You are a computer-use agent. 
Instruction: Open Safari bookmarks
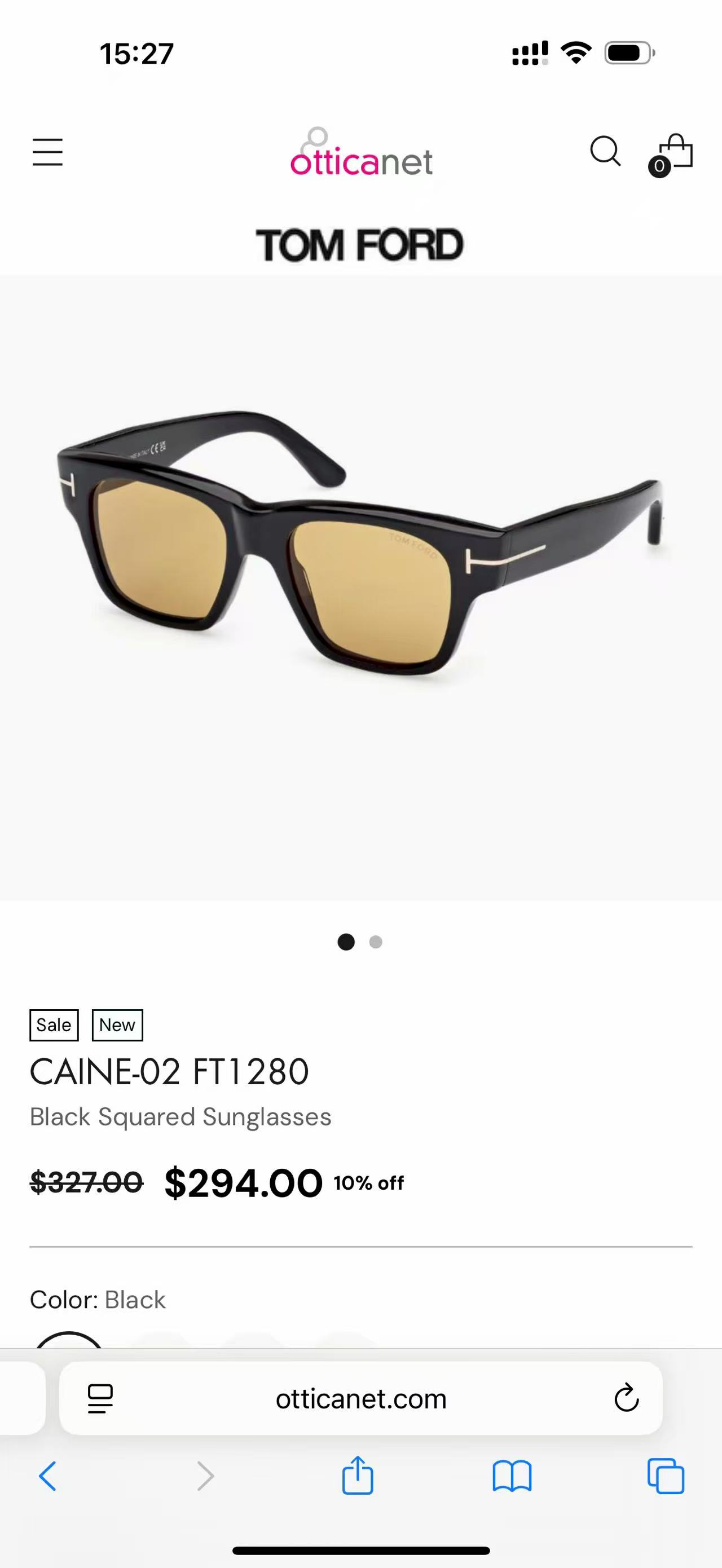(x=512, y=1476)
